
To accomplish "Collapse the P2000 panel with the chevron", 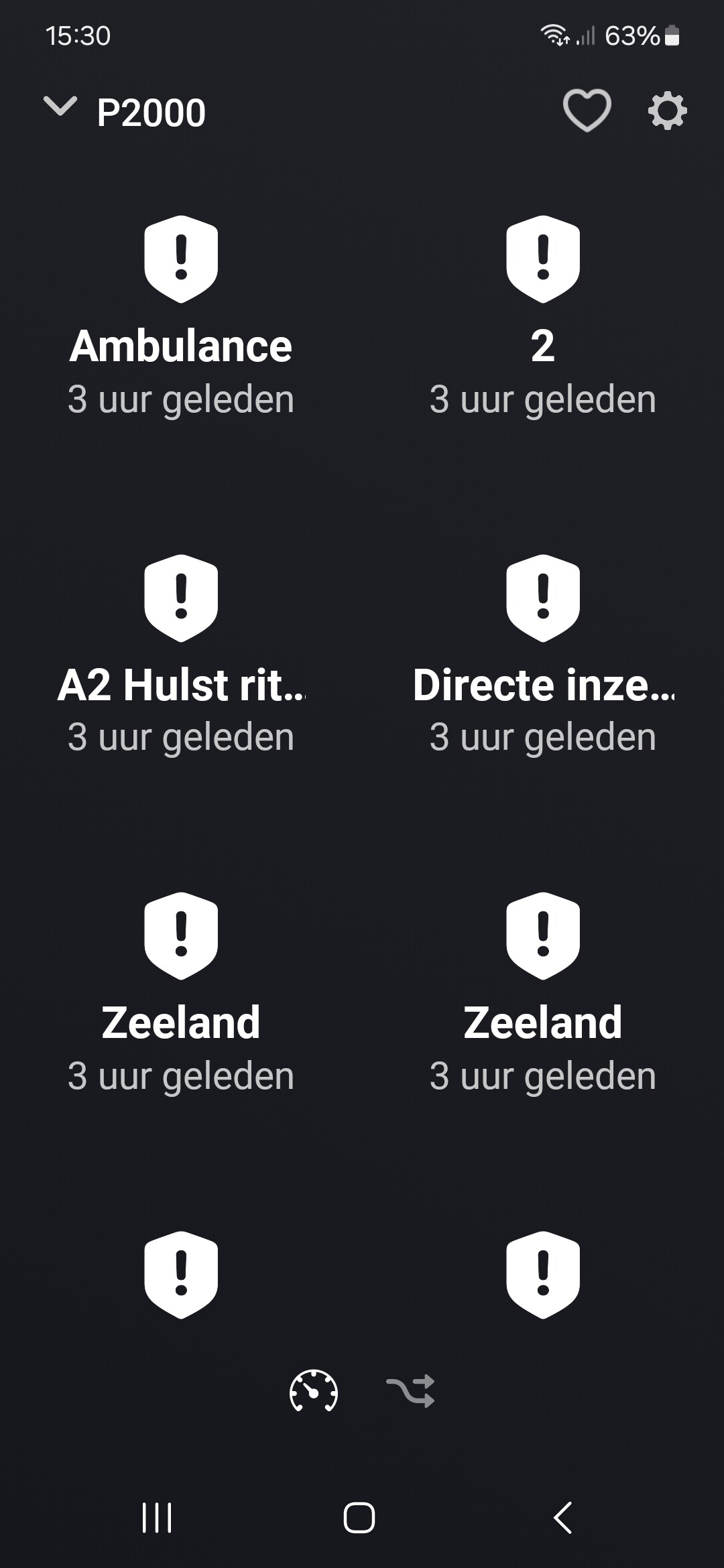I will [x=60, y=107].
